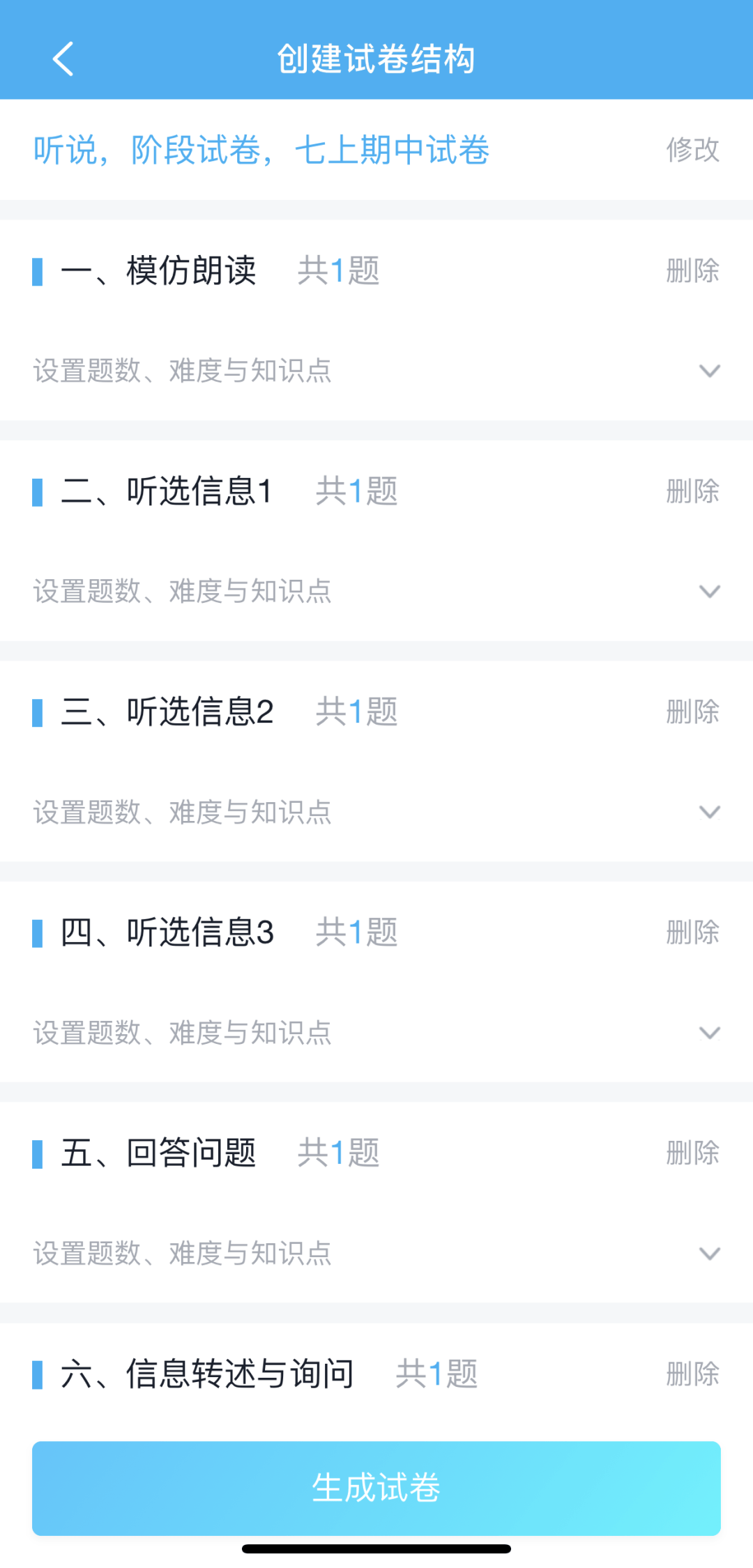The height and width of the screenshot is (1568, 753).
Task: Delete section 五、回答问题
Action: click(691, 1153)
